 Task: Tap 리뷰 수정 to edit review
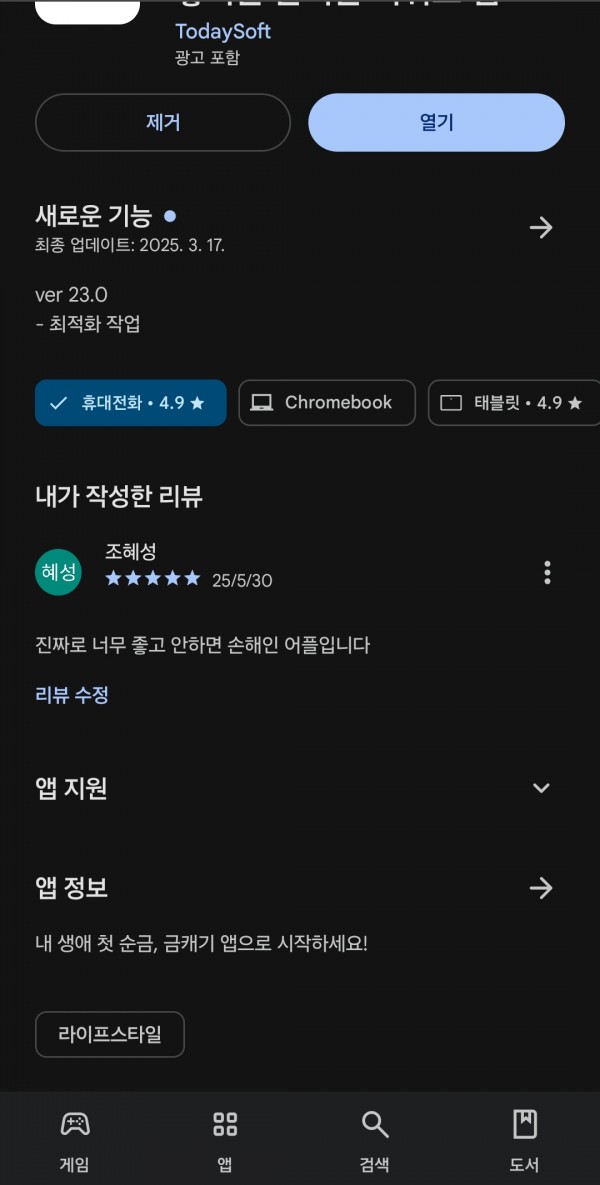(x=72, y=695)
